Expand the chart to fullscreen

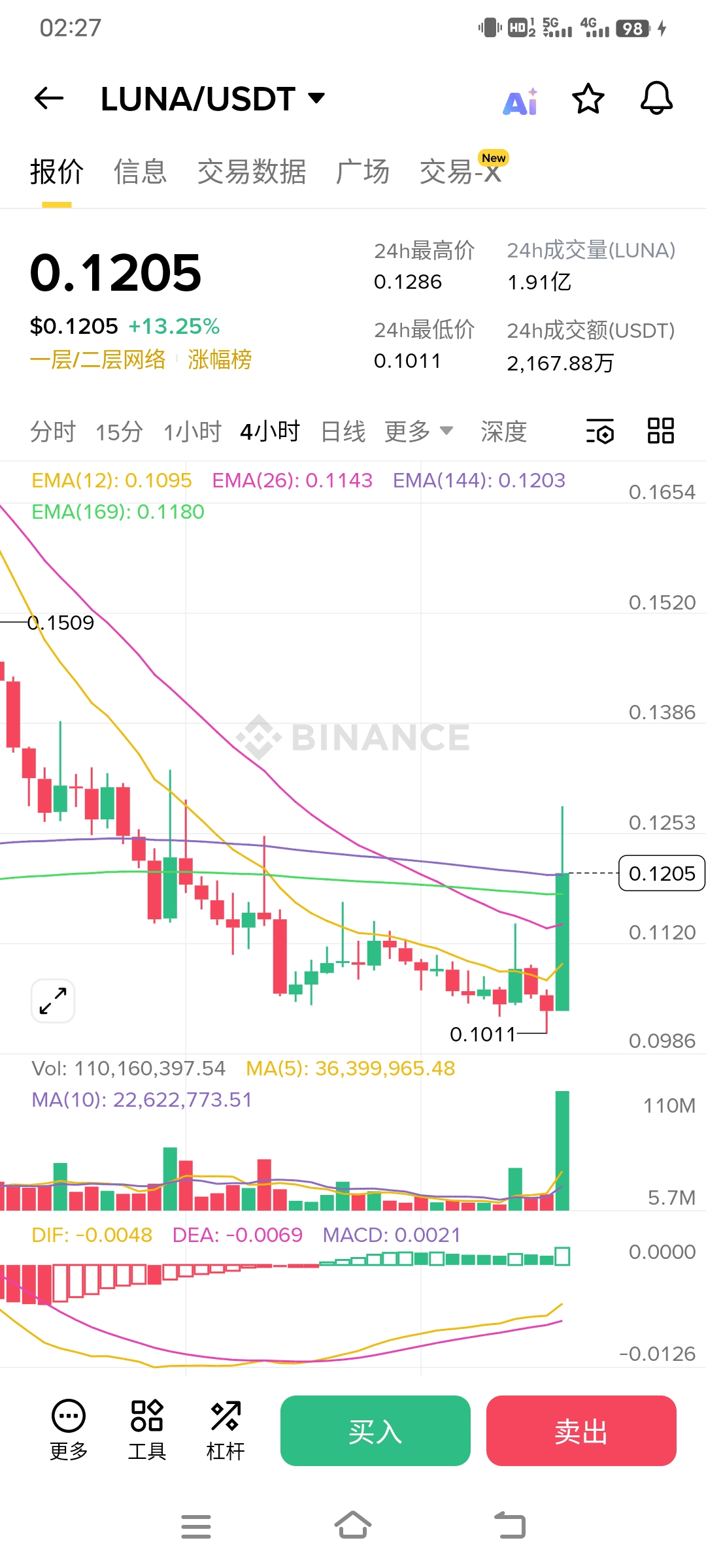53,1000
